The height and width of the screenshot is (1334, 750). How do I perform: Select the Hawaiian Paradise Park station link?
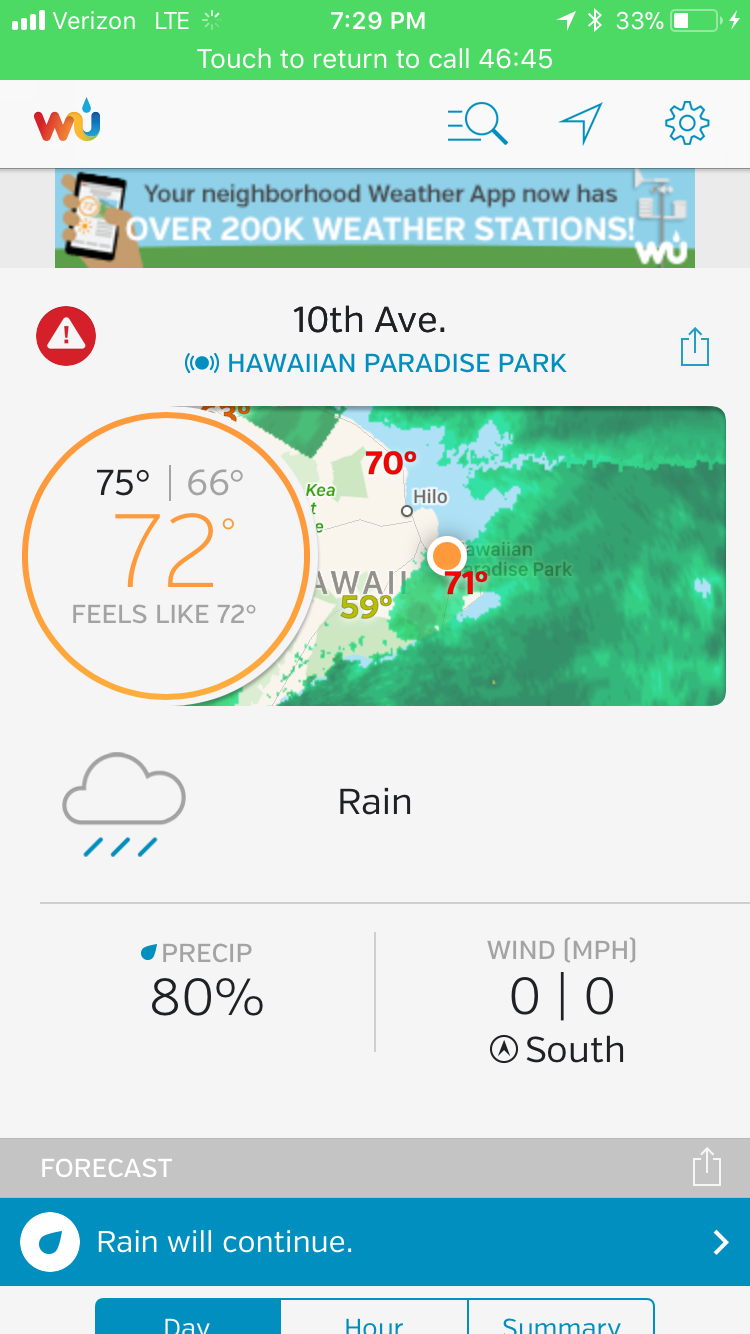tap(376, 363)
